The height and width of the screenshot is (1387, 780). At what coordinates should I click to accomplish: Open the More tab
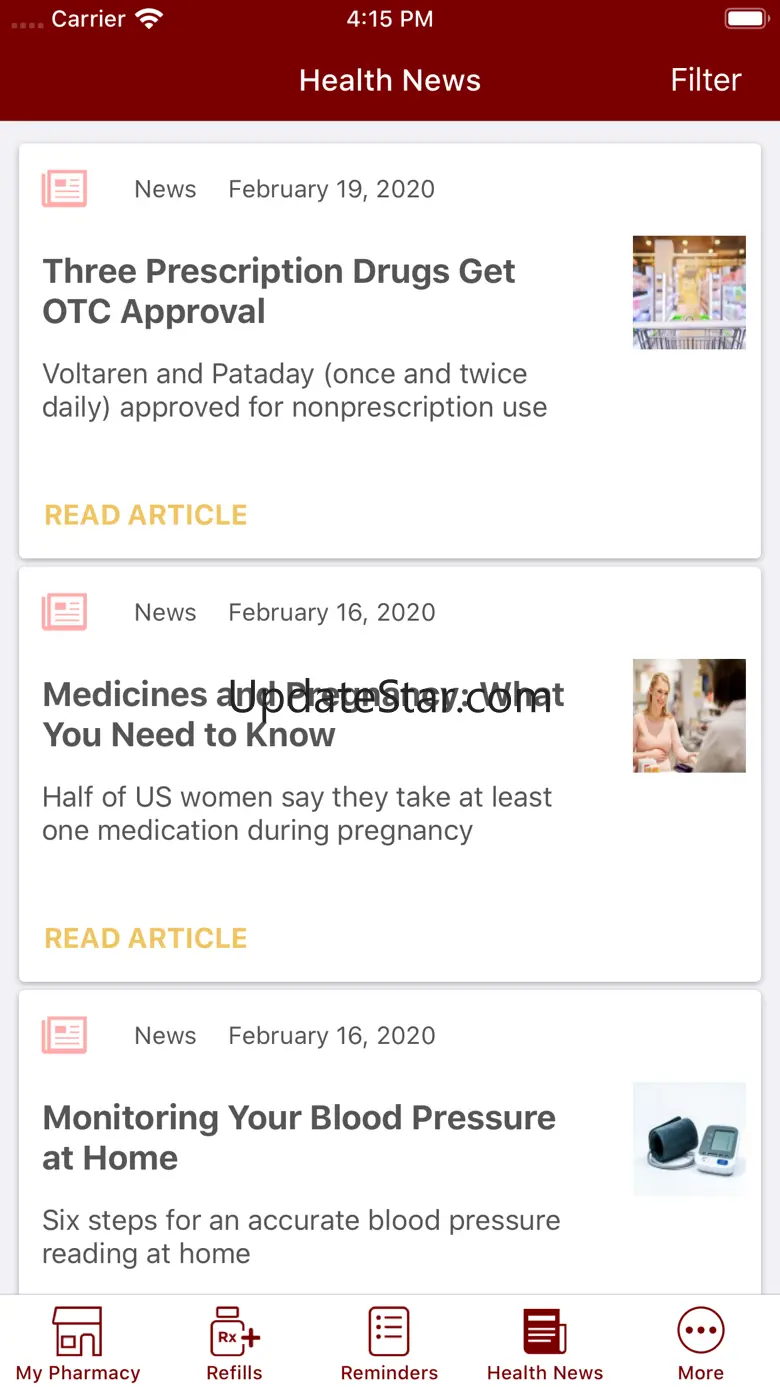click(700, 1343)
